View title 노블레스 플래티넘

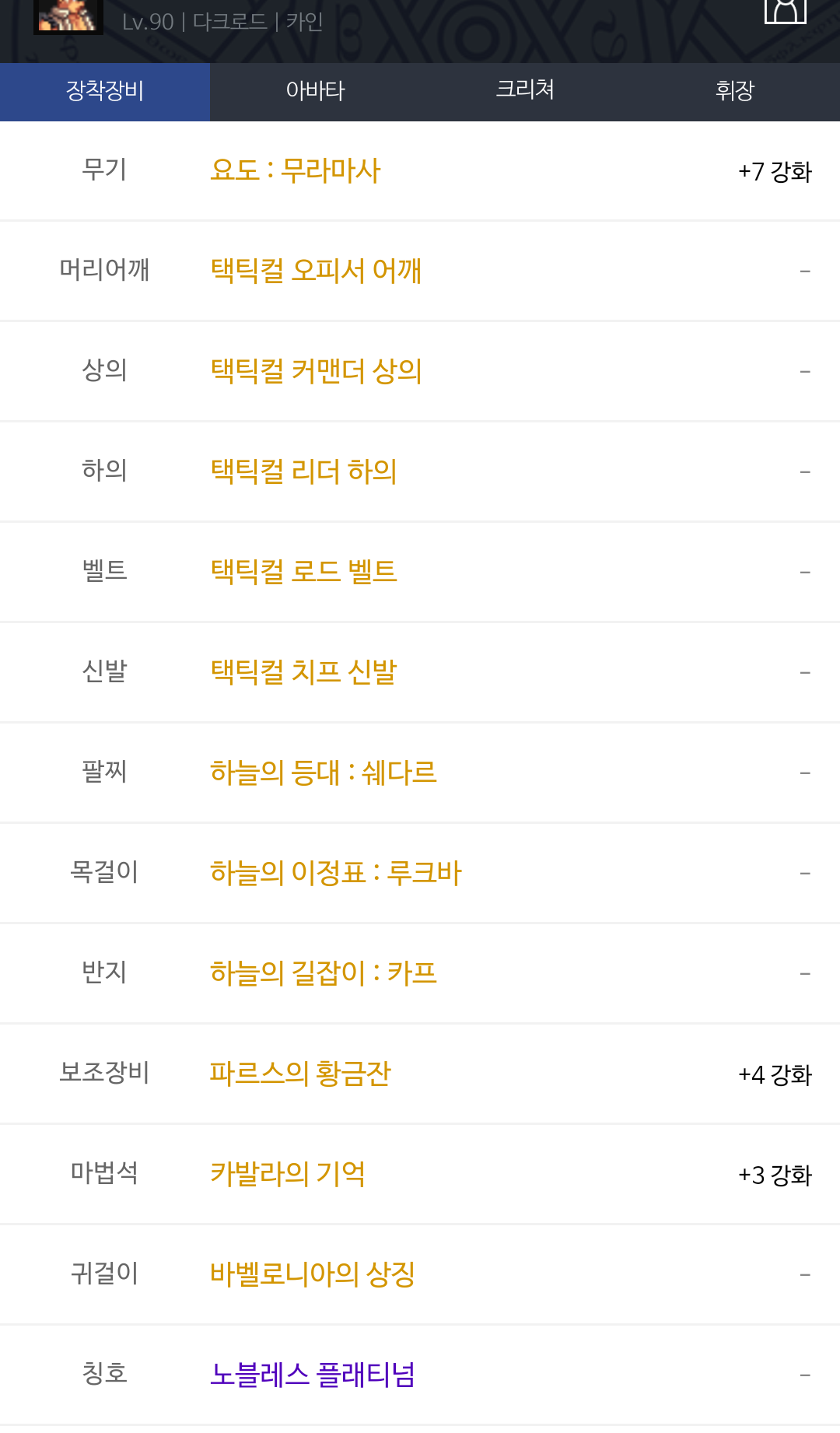pyautogui.click(x=313, y=1375)
